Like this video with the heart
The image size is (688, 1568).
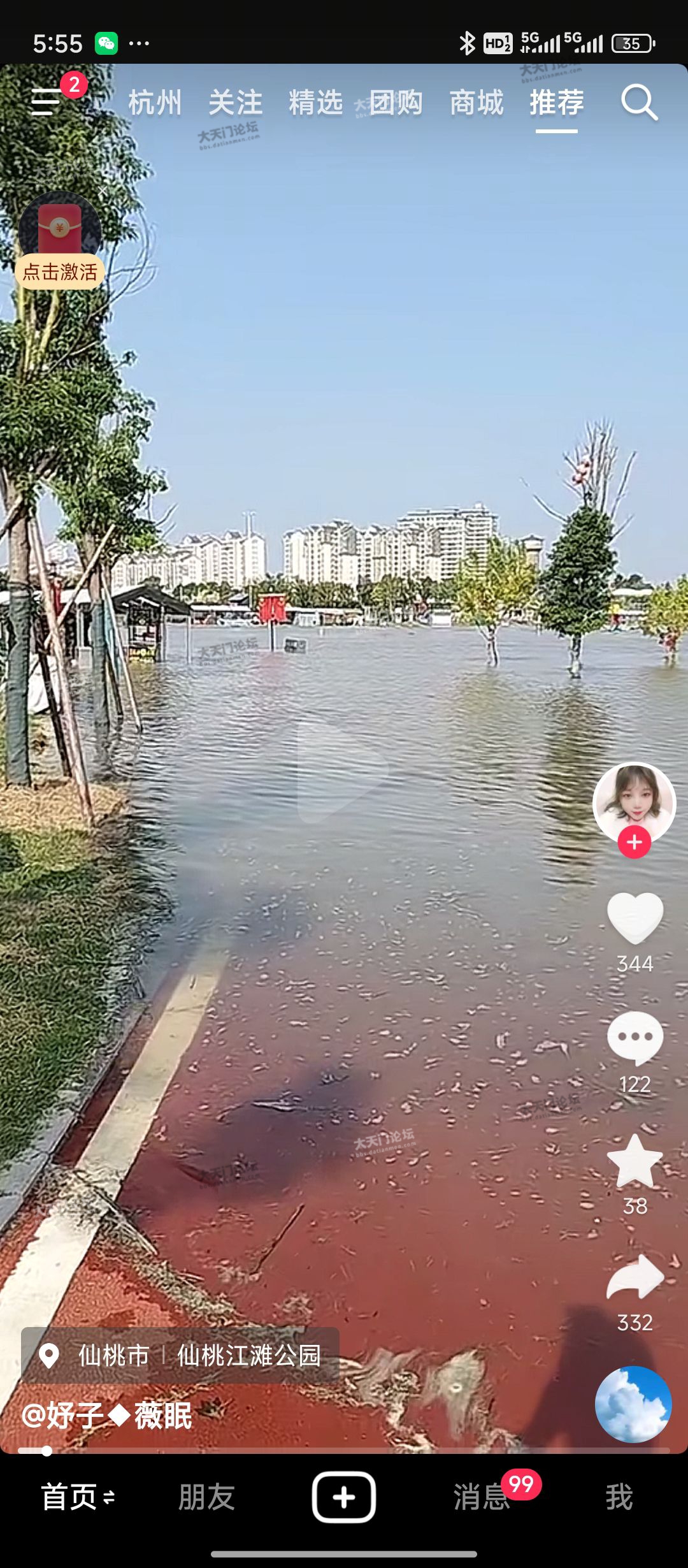[635, 918]
